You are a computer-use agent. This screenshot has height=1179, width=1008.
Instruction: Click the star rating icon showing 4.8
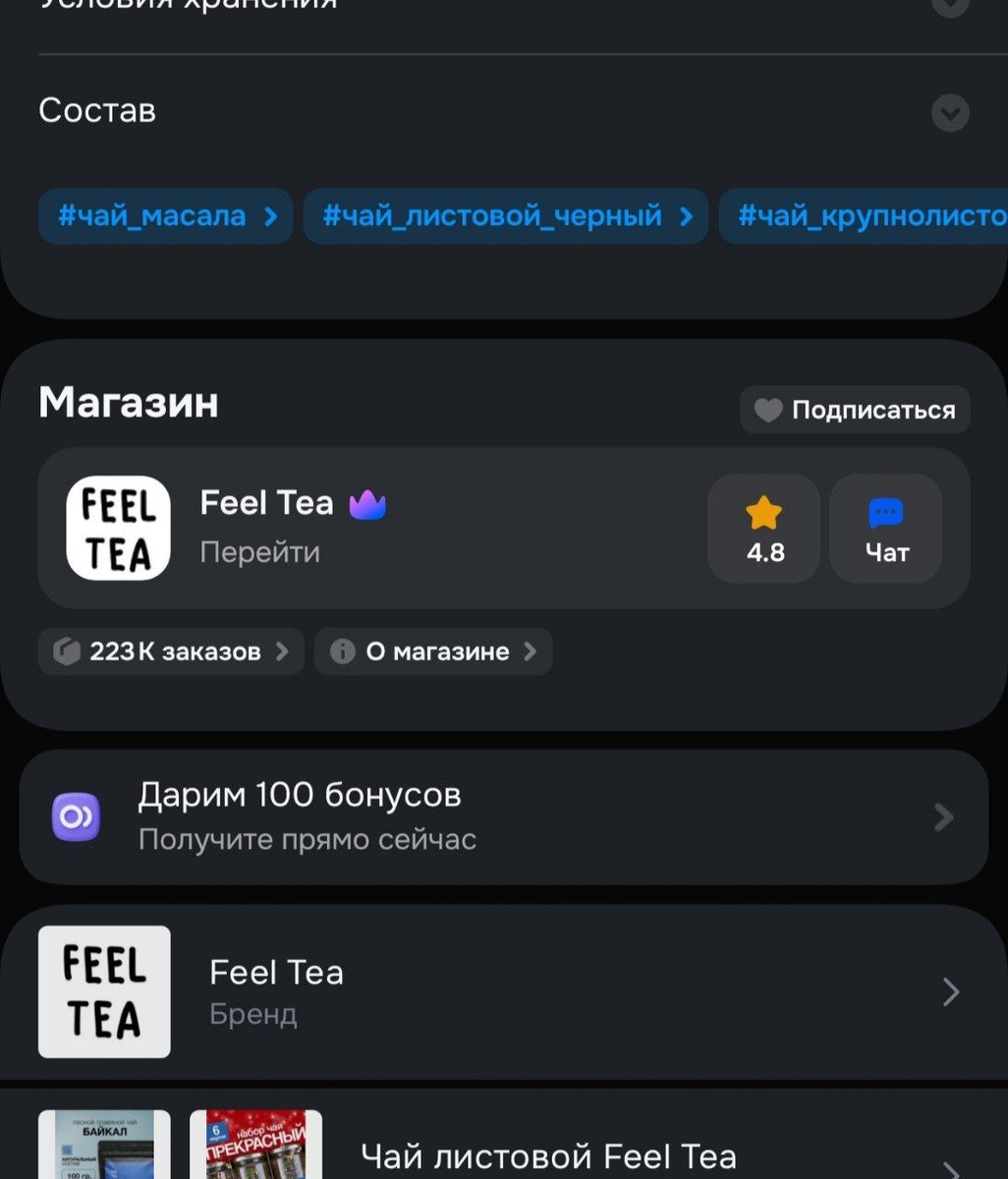point(763,512)
